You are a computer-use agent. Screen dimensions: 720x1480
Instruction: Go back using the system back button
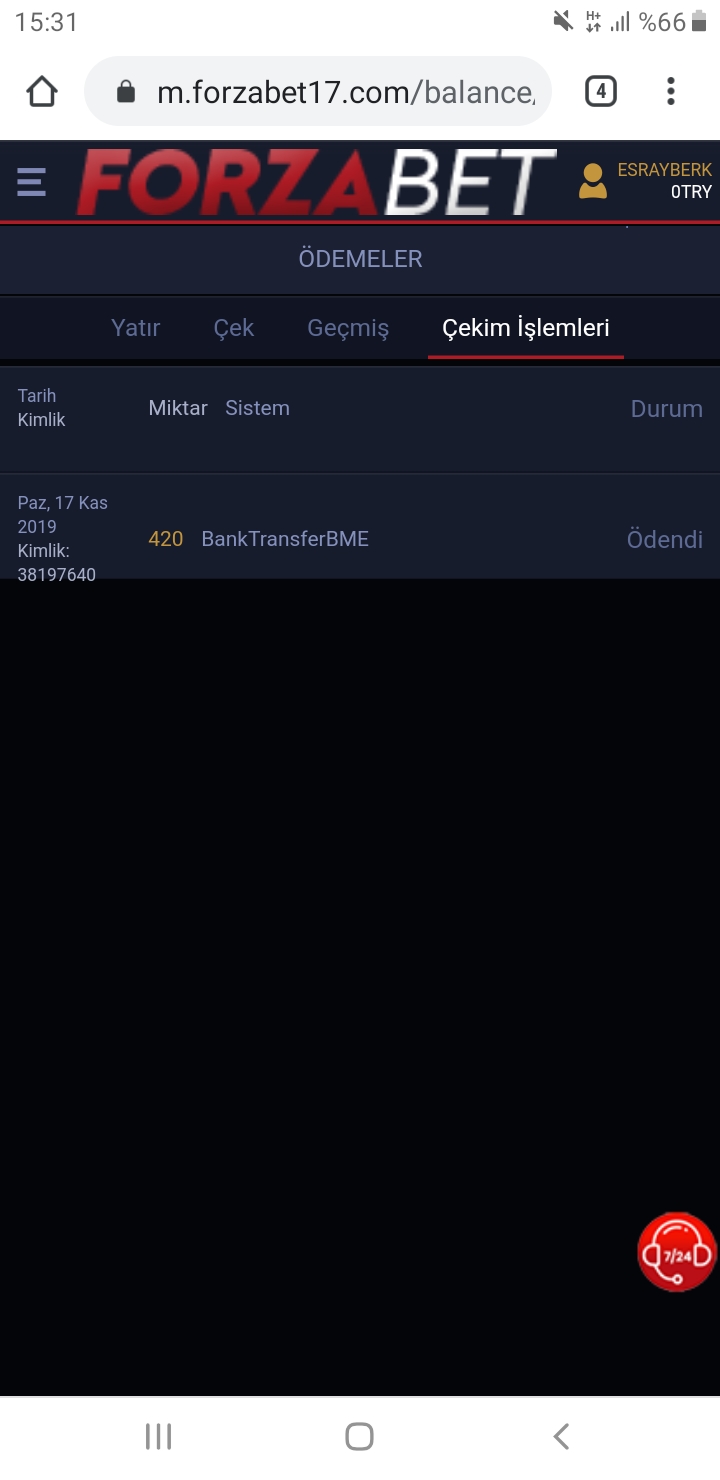pyautogui.click(x=561, y=1437)
